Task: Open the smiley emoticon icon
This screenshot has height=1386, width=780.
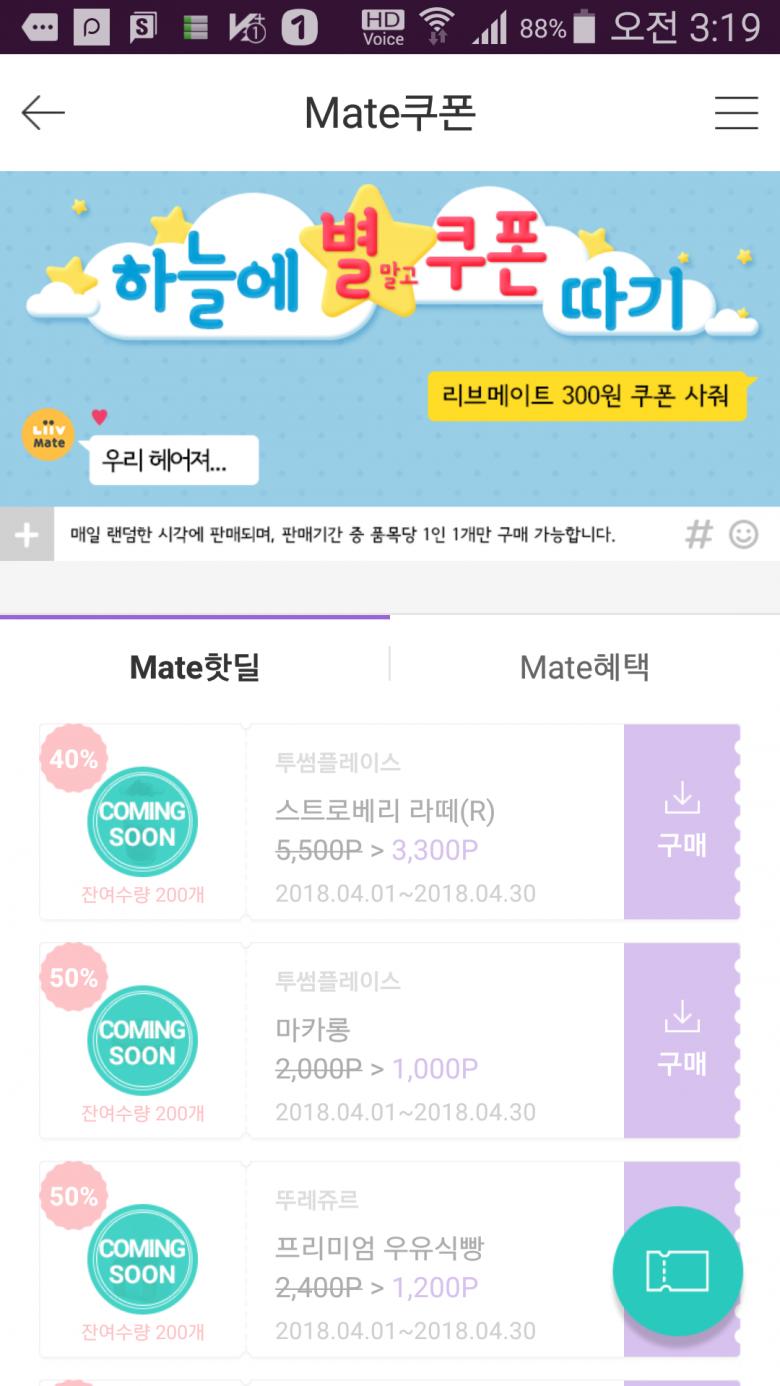Action: point(743,535)
